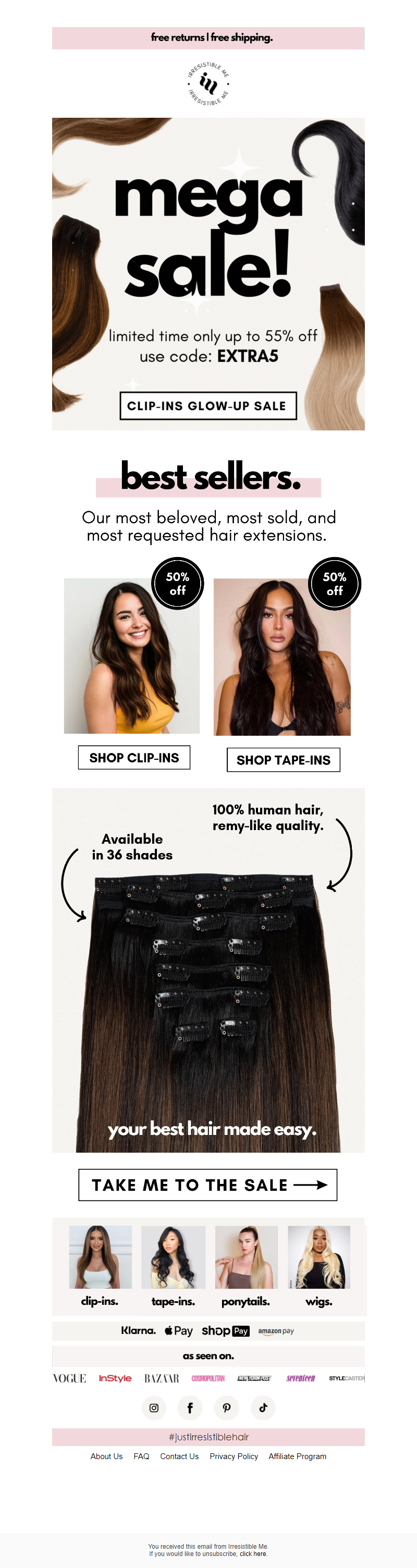Open the smiling model clip-ins photo
Image resolution: width=417 pixels, height=1568 pixels.
point(131,656)
